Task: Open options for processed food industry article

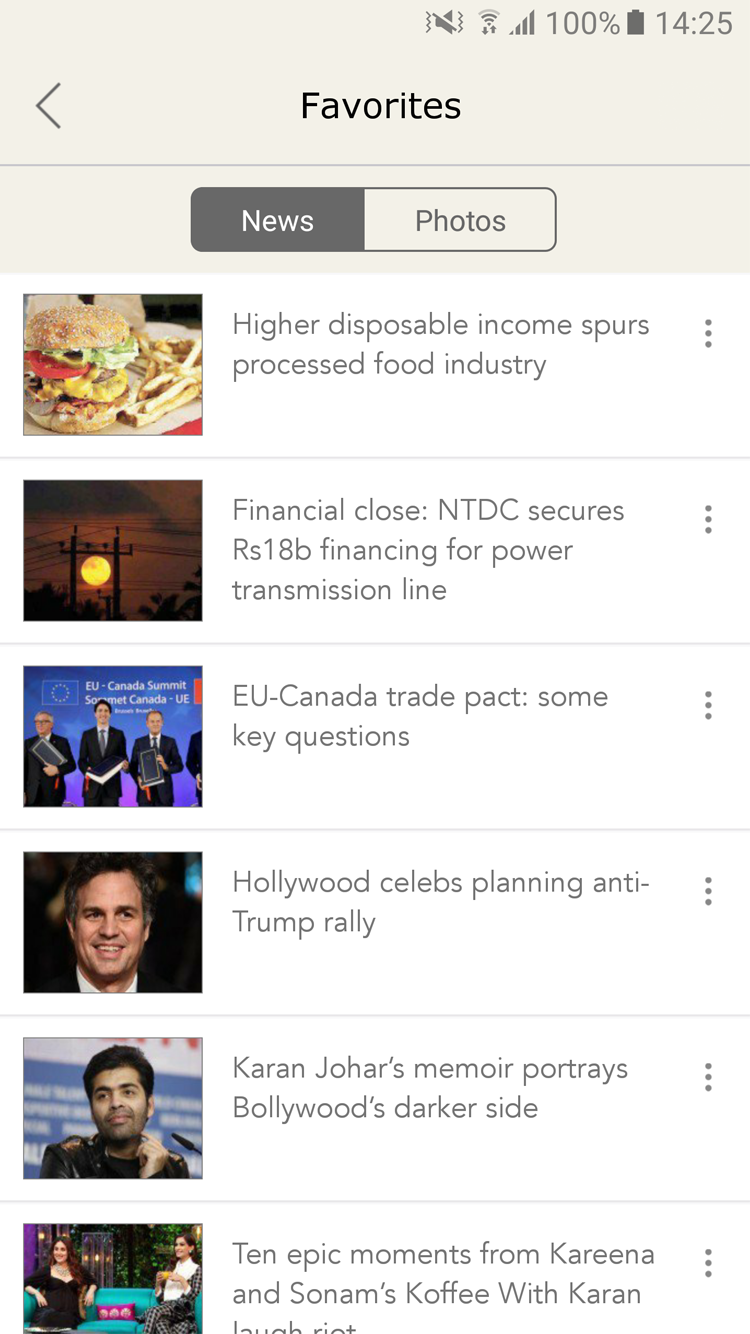Action: pyautogui.click(x=708, y=333)
